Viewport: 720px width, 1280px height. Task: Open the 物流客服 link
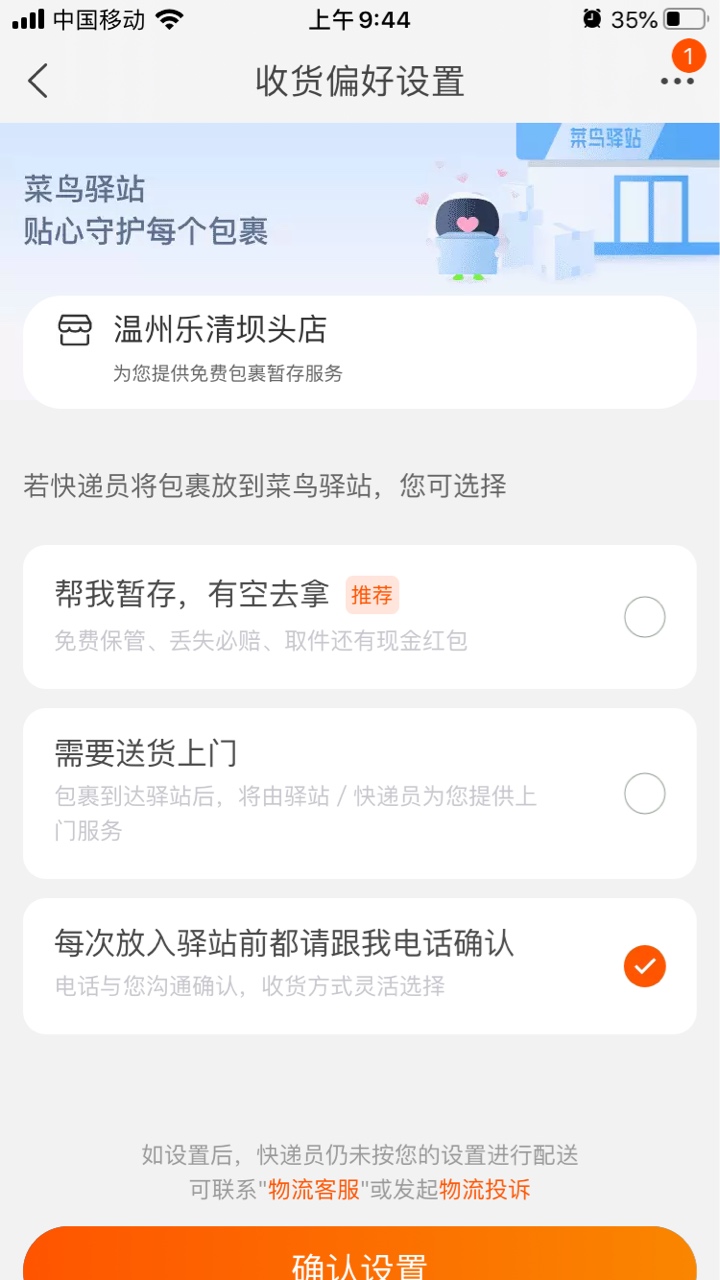click(x=314, y=1190)
